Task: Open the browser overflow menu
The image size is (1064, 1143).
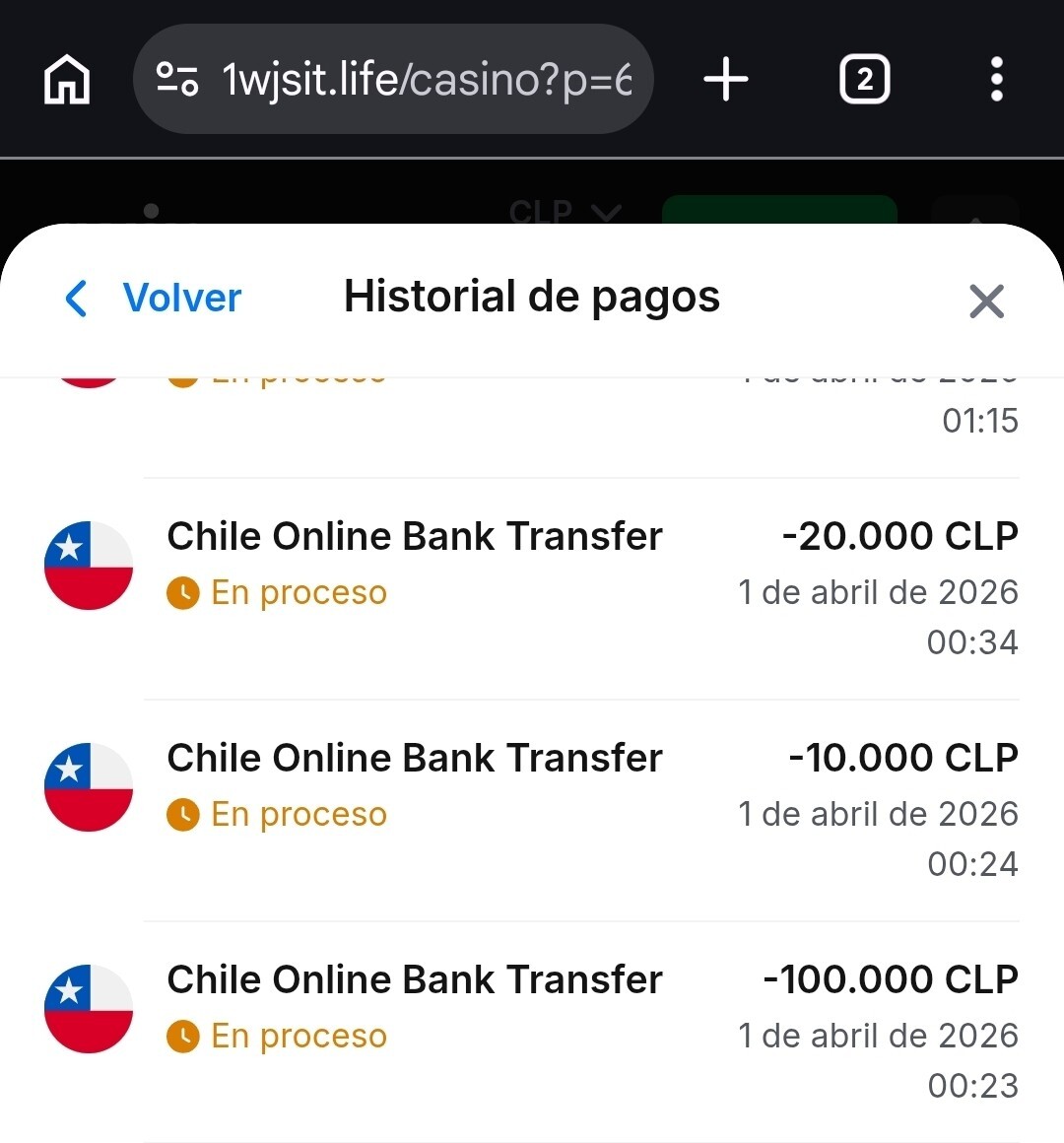Action: pos(996,79)
